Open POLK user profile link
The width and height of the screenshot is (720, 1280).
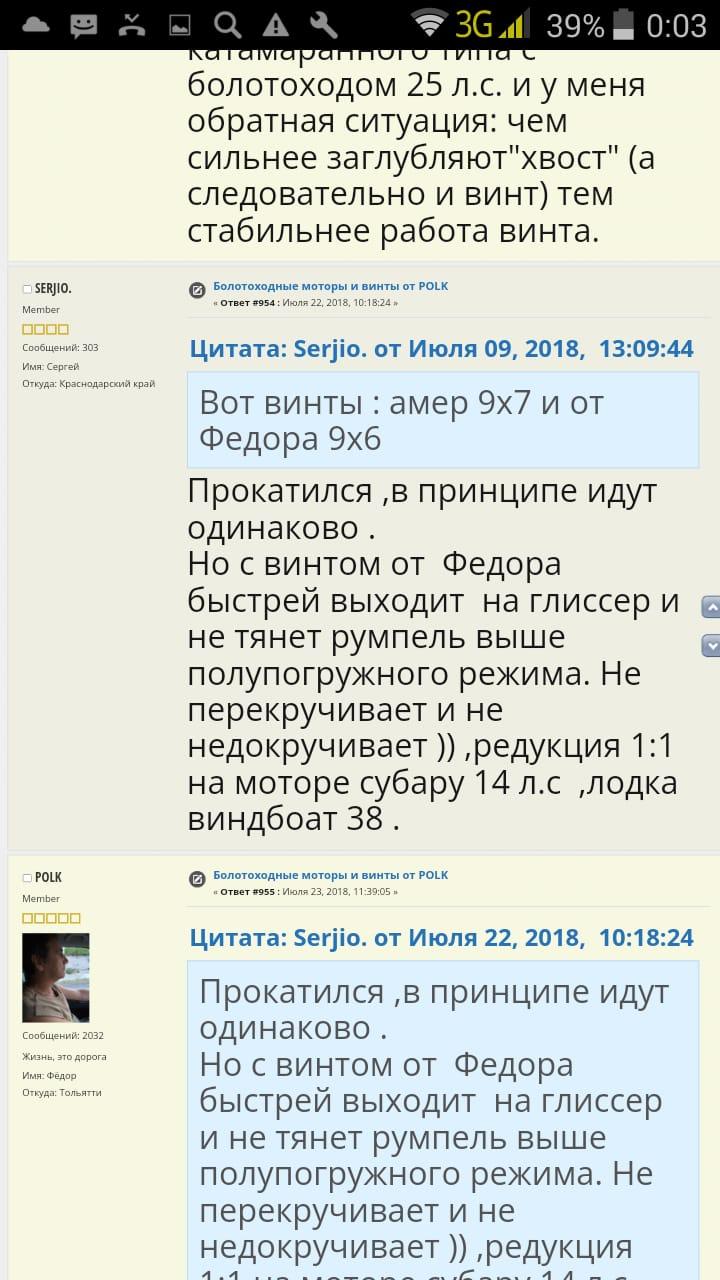pyautogui.click(x=48, y=877)
